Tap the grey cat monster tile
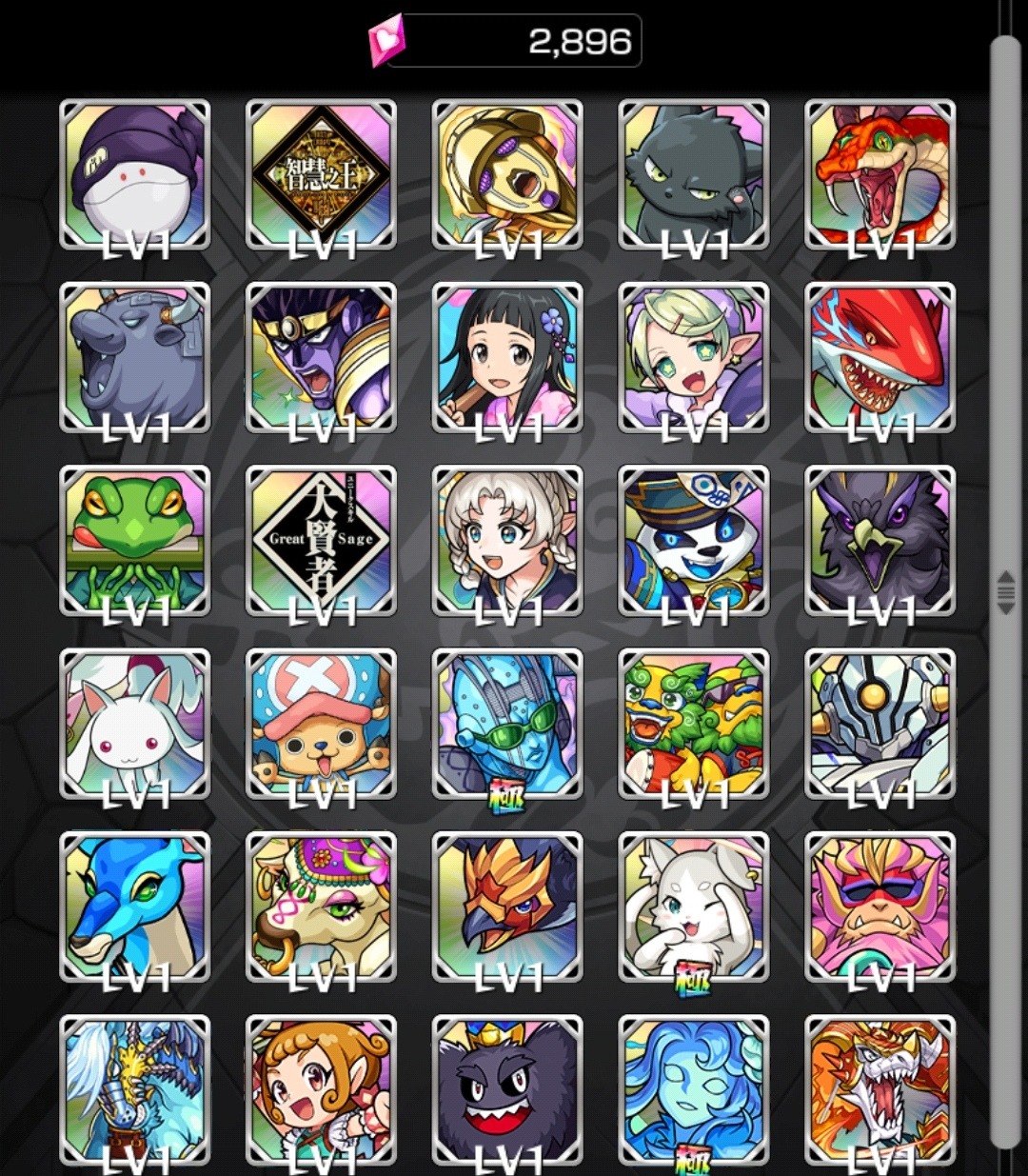Screen dimensions: 1028x1176 pyautogui.click(x=694, y=174)
